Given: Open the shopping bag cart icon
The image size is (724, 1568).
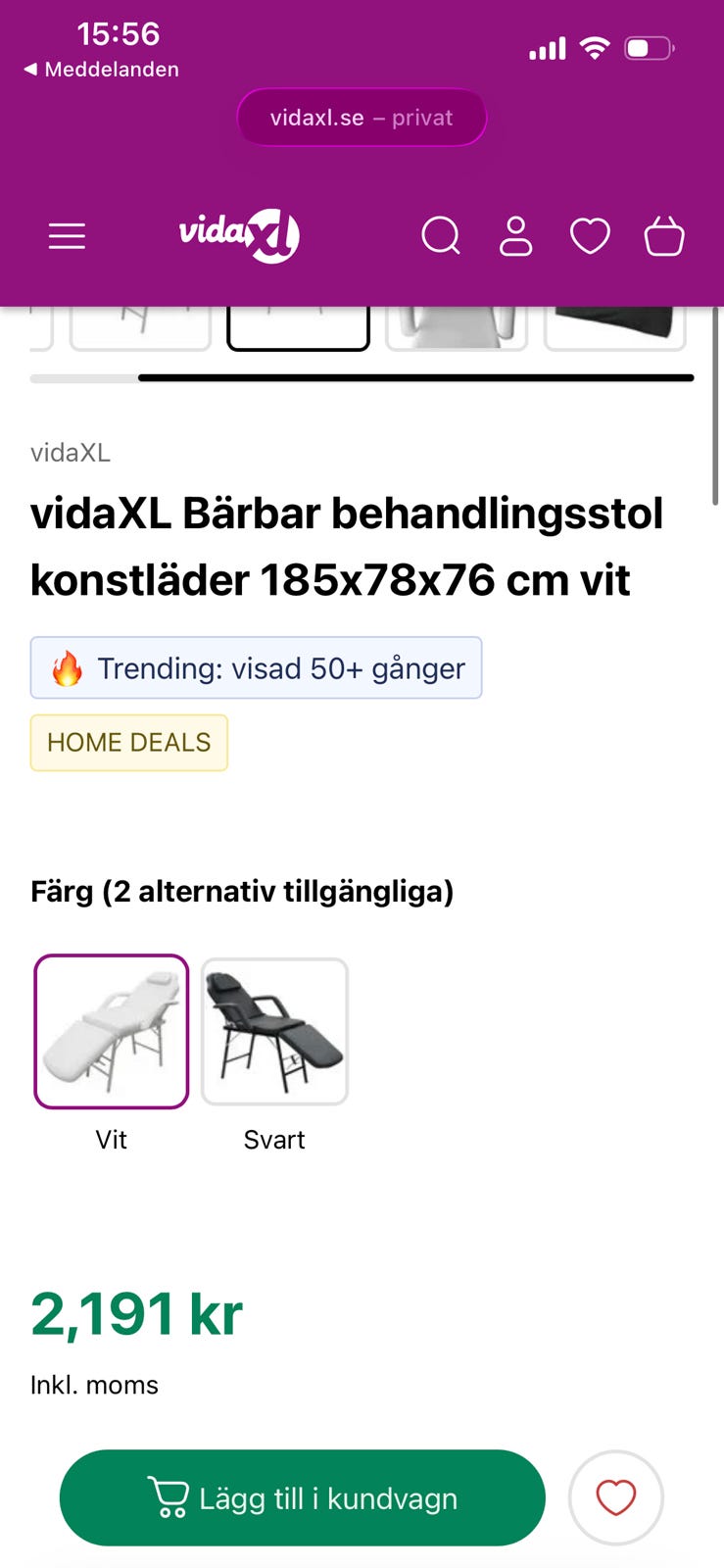Looking at the screenshot, I should 663,235.
